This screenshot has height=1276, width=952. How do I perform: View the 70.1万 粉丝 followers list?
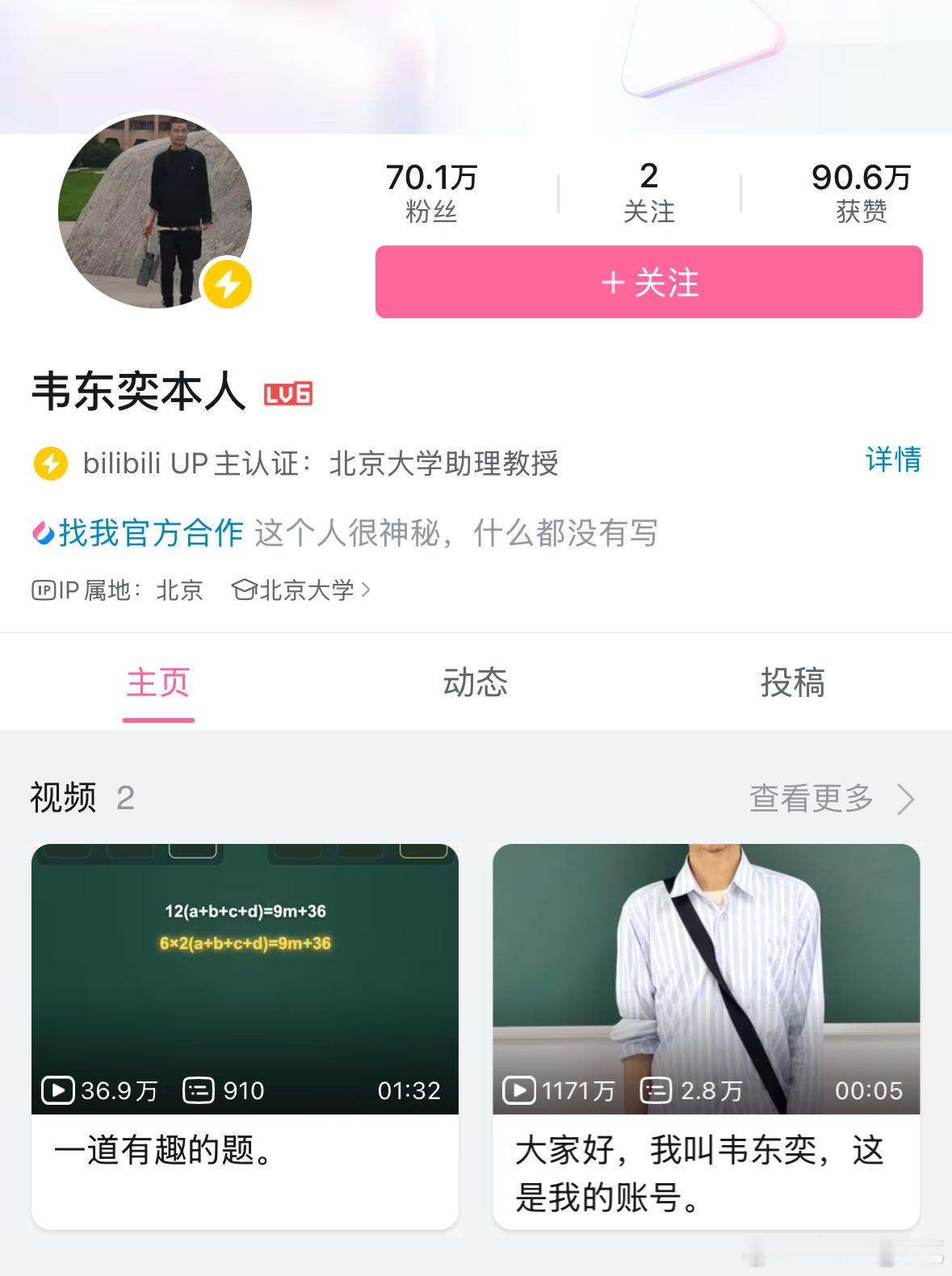tap(431, 193)
